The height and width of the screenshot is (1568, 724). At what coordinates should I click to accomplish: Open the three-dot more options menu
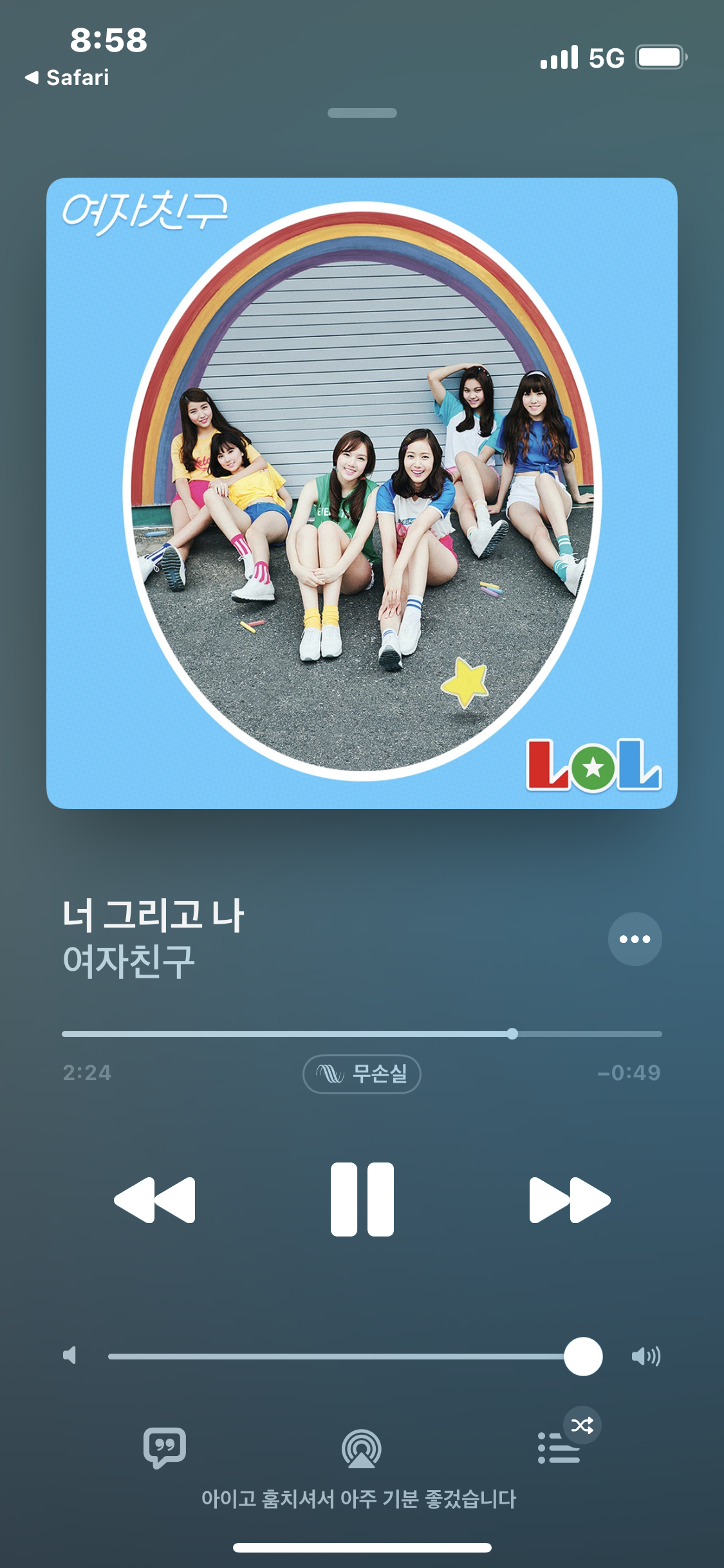(635, 939)
